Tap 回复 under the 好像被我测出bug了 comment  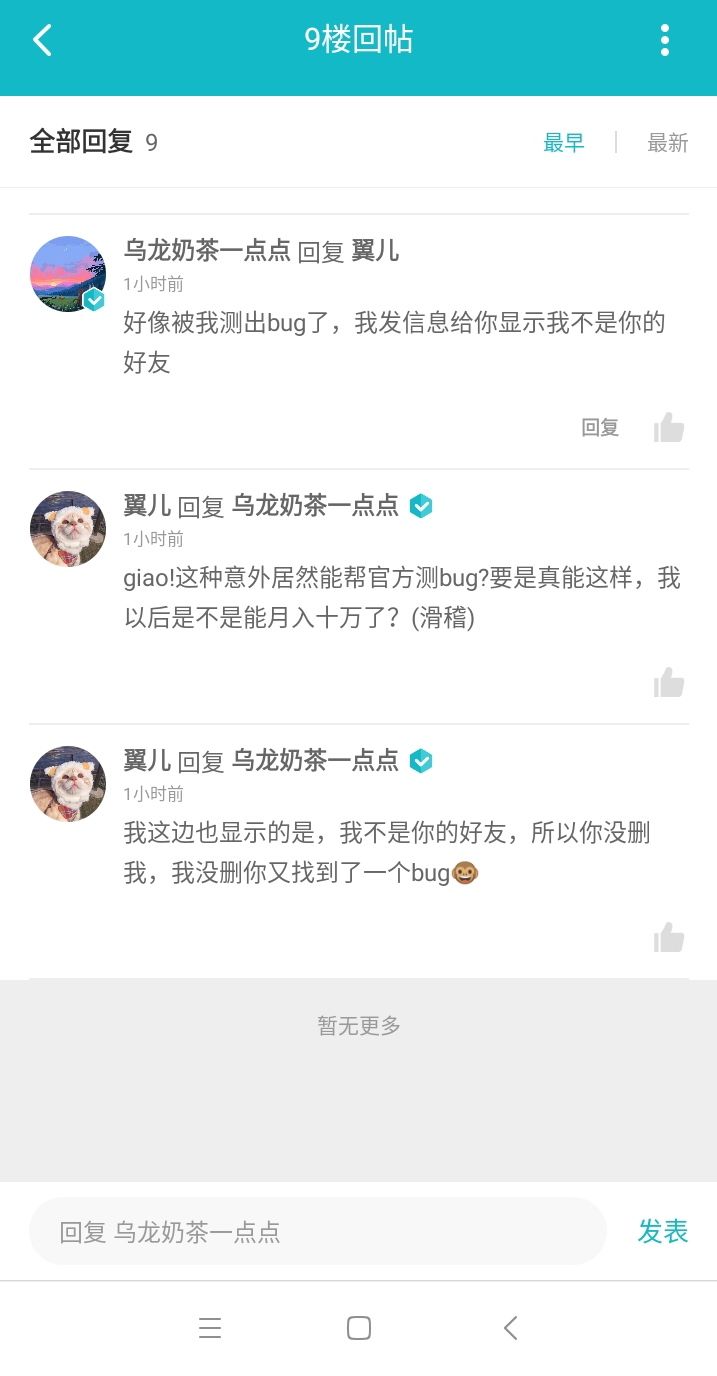tap(600, 428)
